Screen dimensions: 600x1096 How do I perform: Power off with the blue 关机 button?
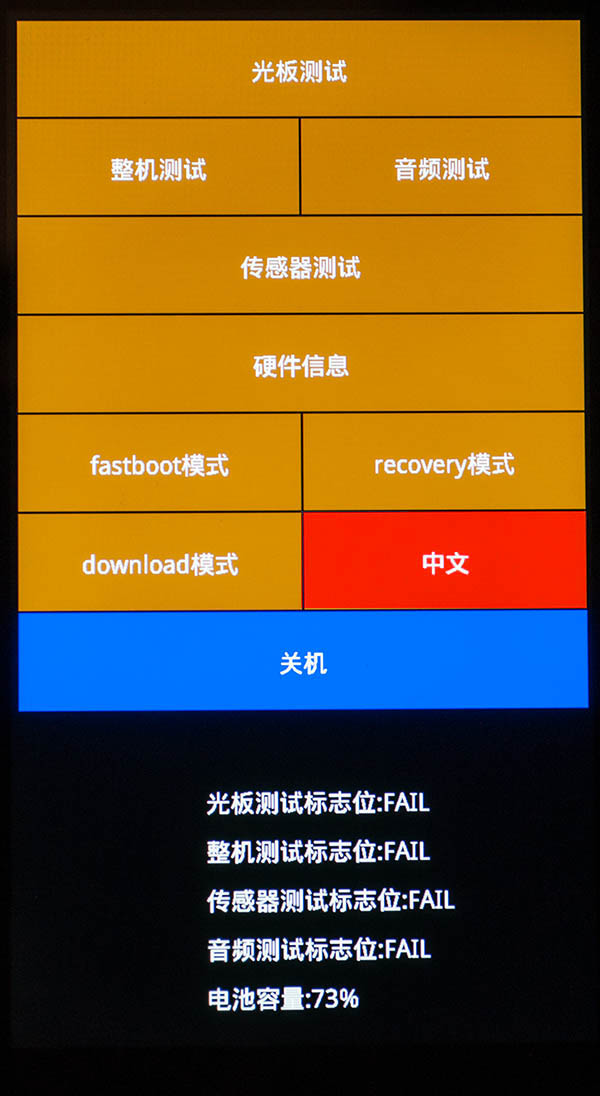302,661
